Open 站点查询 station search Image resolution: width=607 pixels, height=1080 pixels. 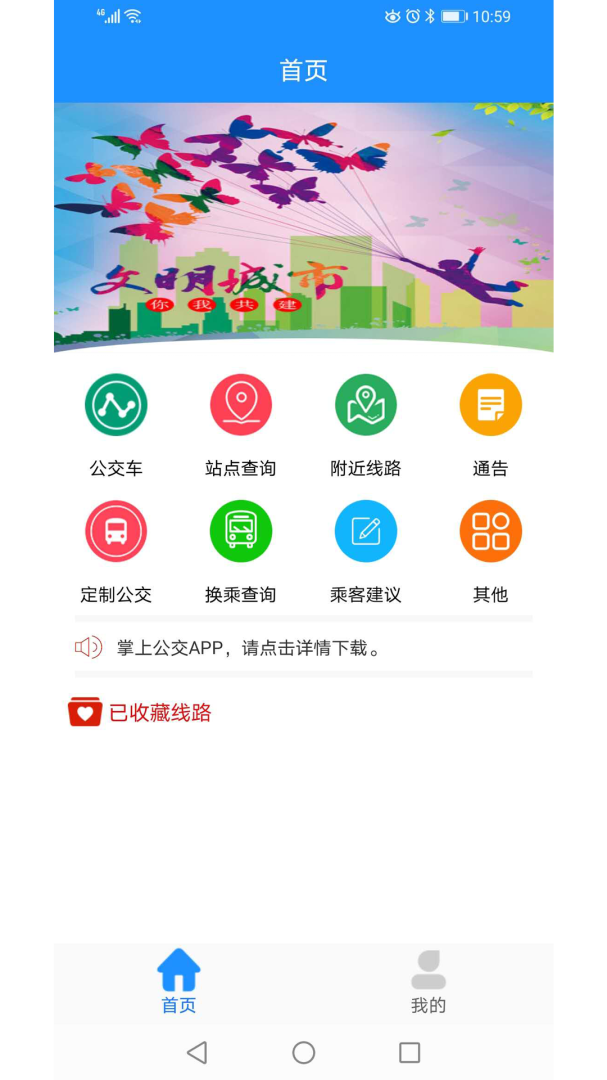coord(240,405)
